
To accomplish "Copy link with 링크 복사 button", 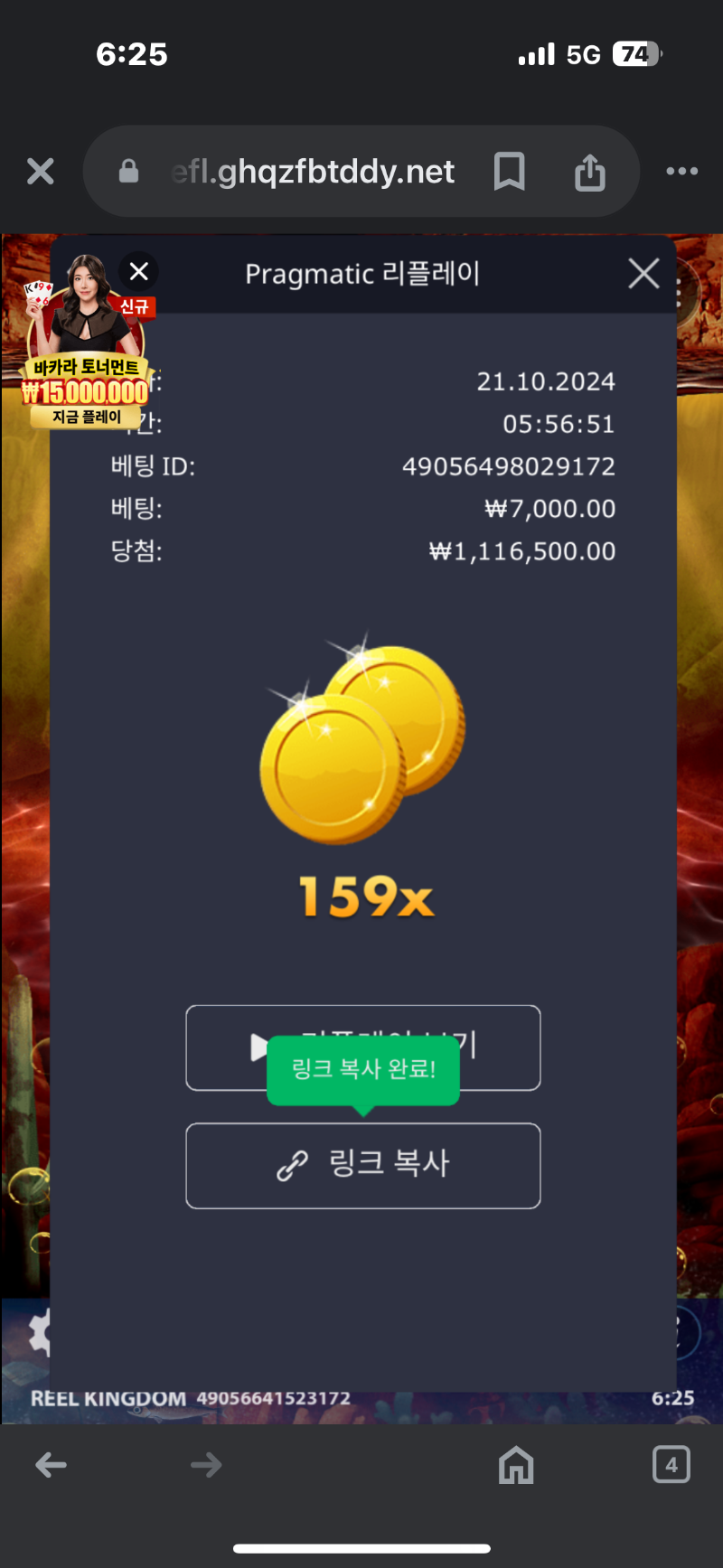I will pyautogui.click(x=362, y=1165).
